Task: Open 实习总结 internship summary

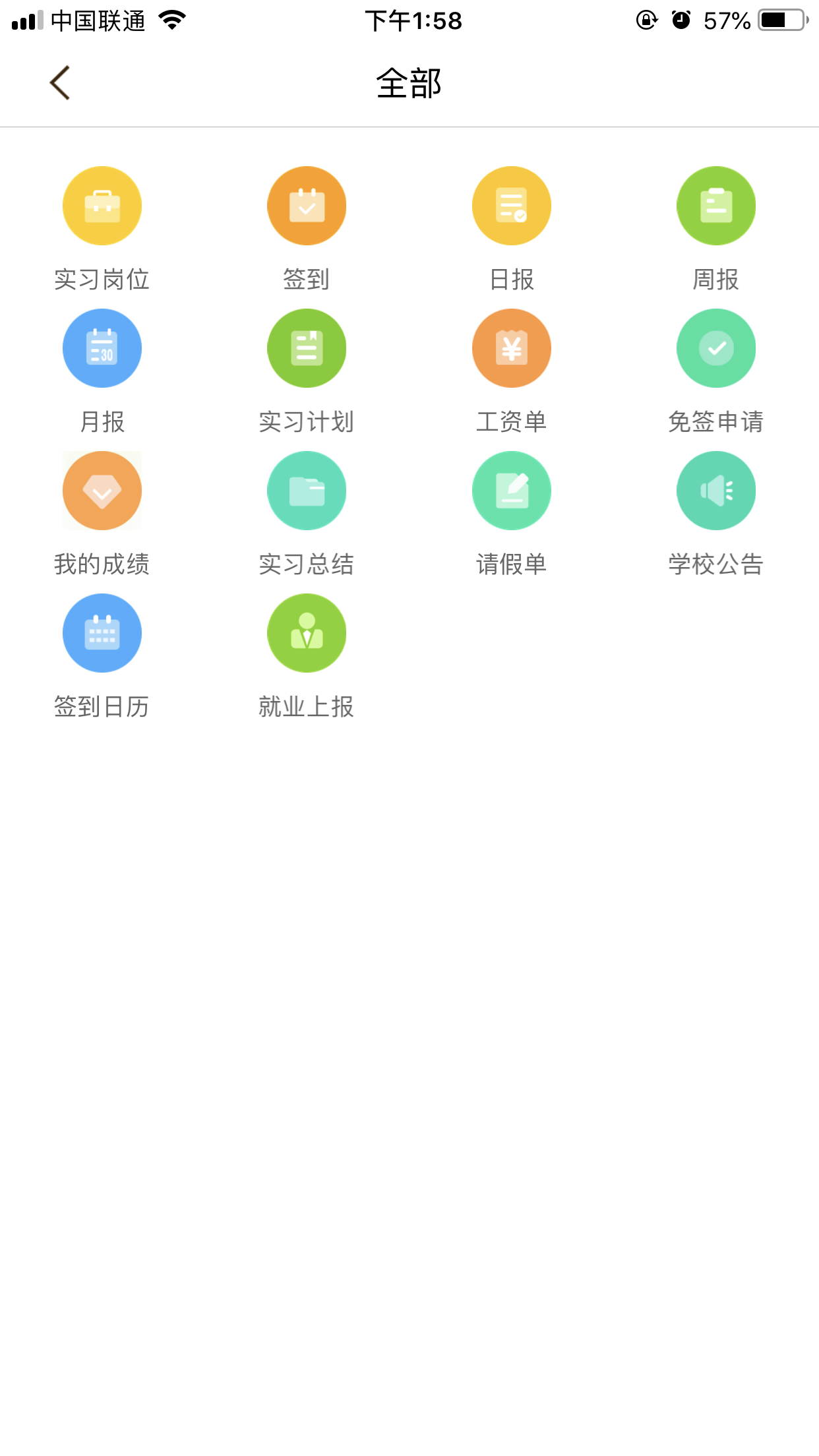Action: pos(307,491)
